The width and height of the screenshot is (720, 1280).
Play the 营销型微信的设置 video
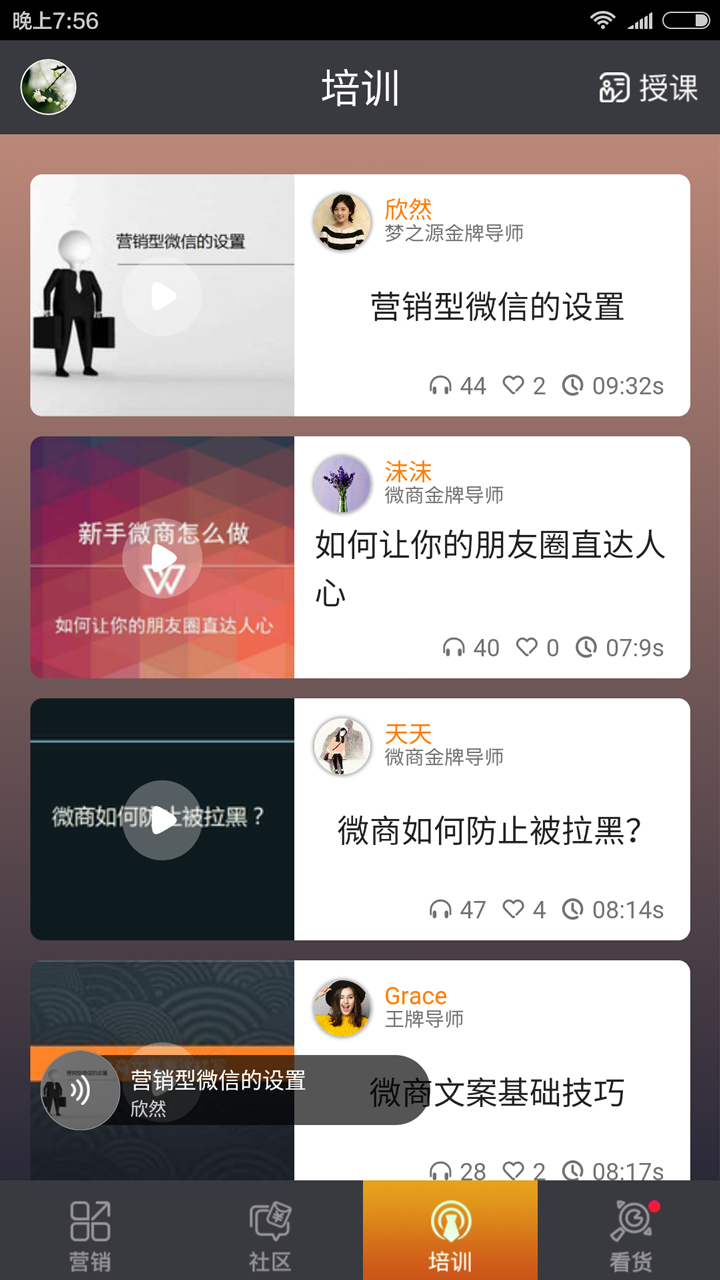pos(163,296)
